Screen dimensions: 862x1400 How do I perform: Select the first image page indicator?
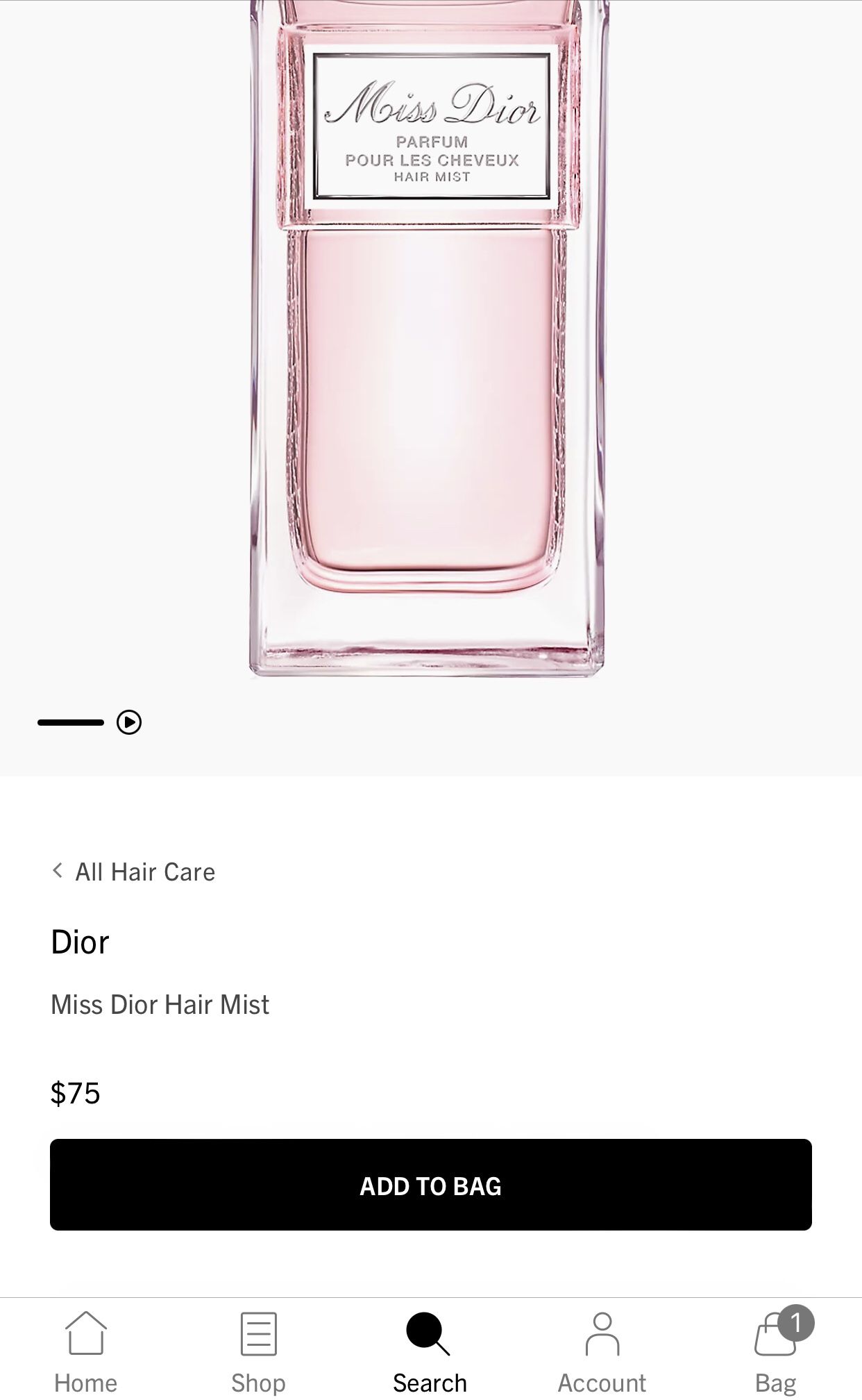pos(71,722)
